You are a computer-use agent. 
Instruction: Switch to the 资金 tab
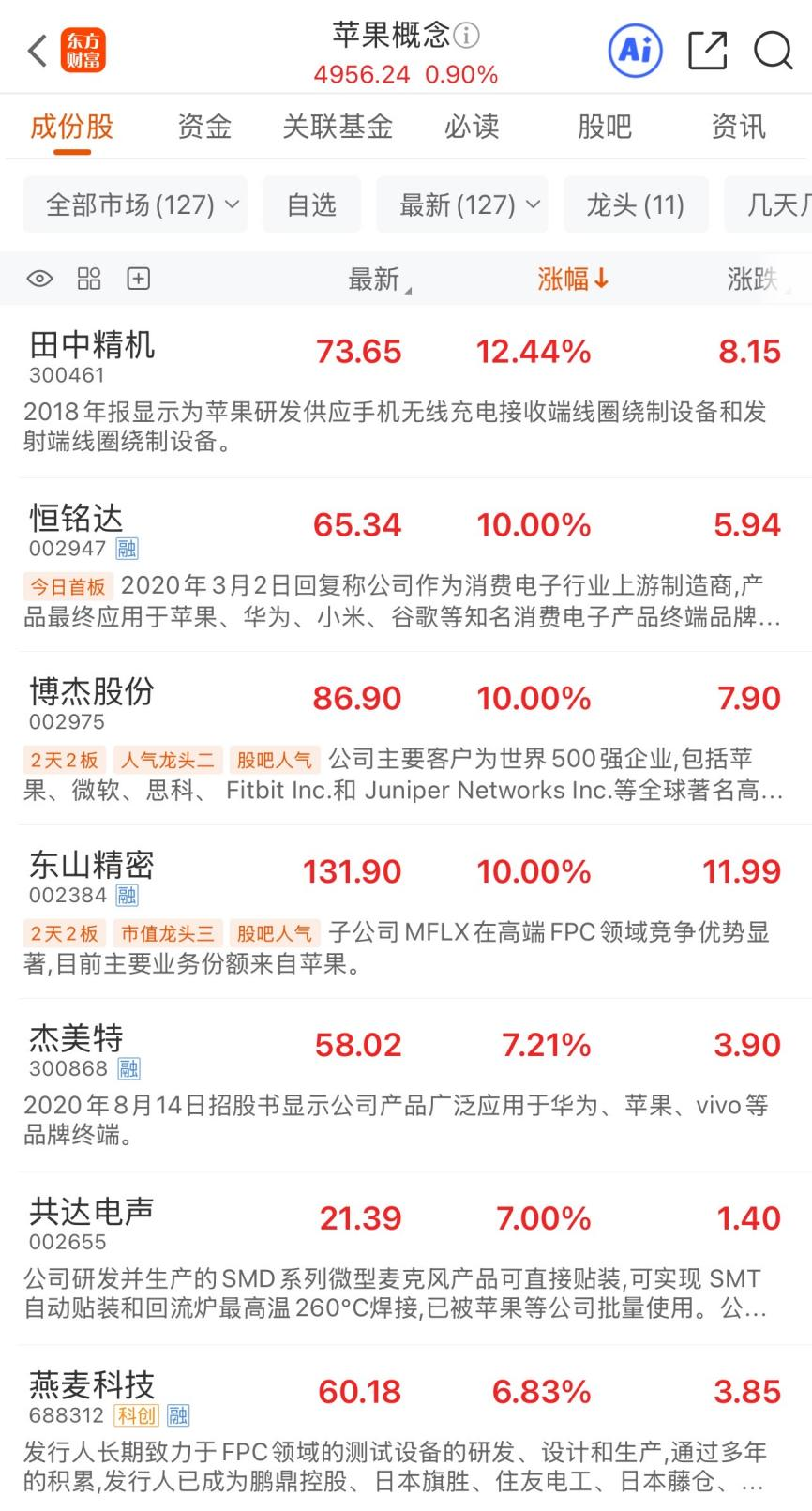coord(204,127)
